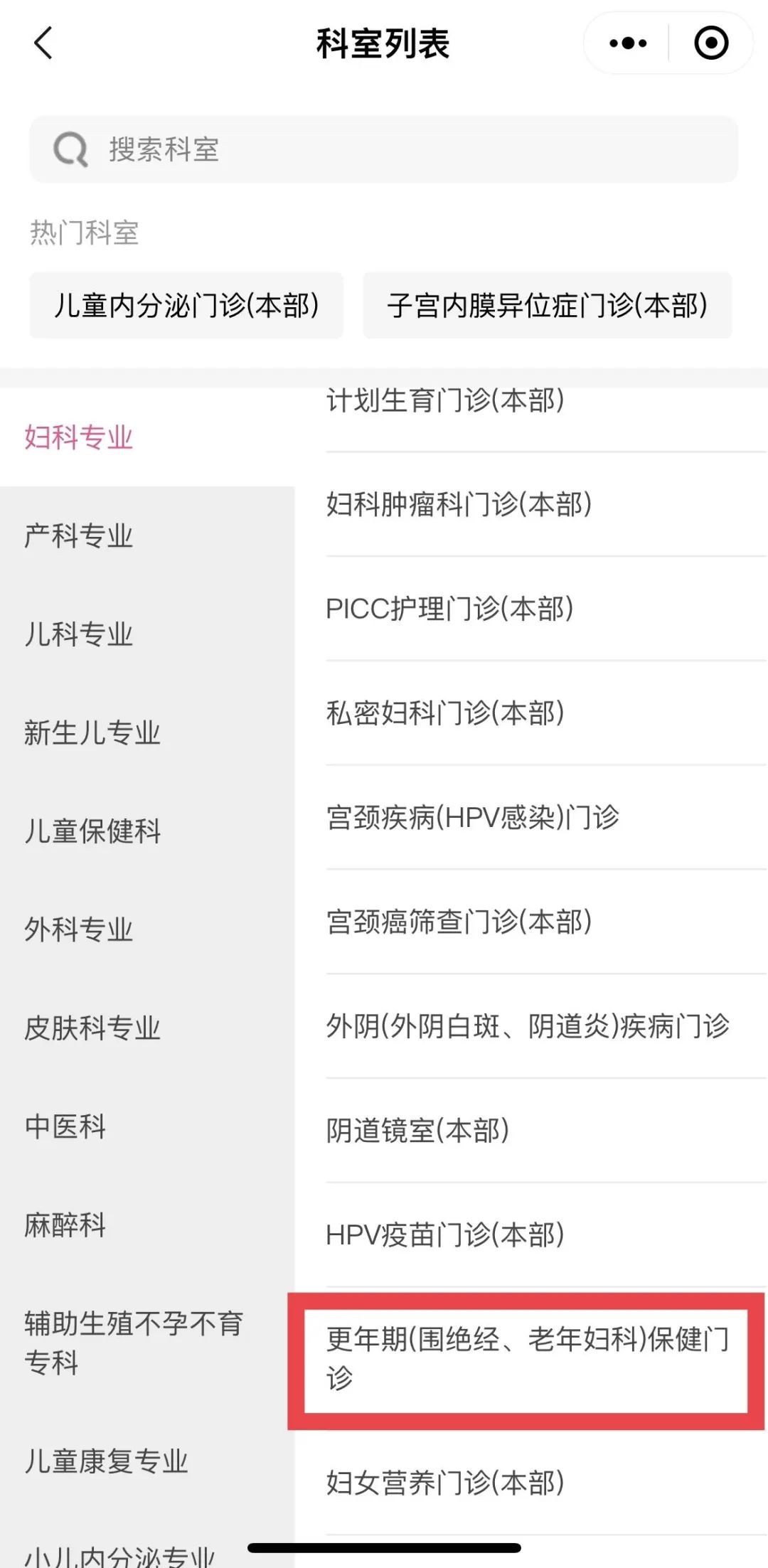Open 私密妇科门诊(本部)
The width and height of the screenshot is (768, 1568).
446,713
